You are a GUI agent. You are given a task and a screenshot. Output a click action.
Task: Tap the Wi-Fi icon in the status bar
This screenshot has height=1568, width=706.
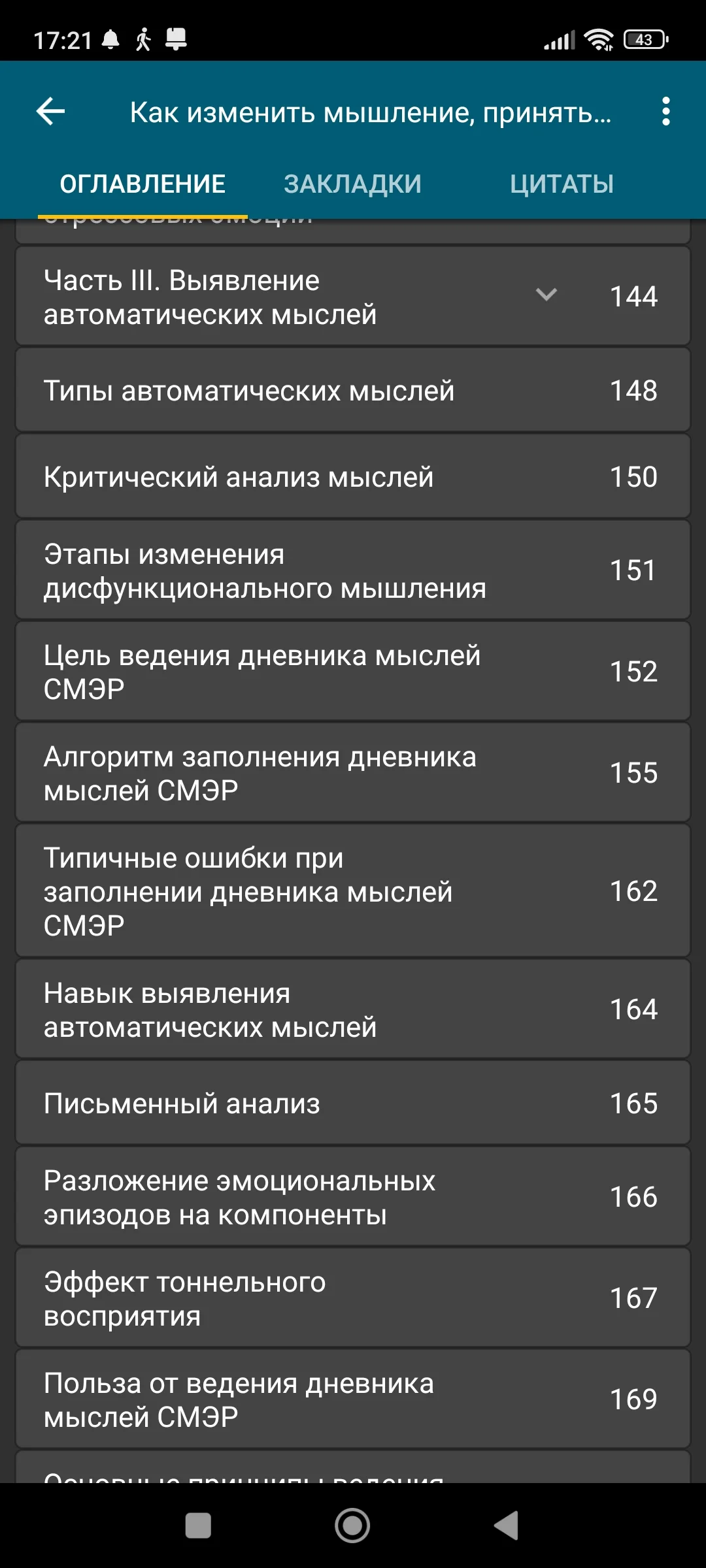click(599, 39)
